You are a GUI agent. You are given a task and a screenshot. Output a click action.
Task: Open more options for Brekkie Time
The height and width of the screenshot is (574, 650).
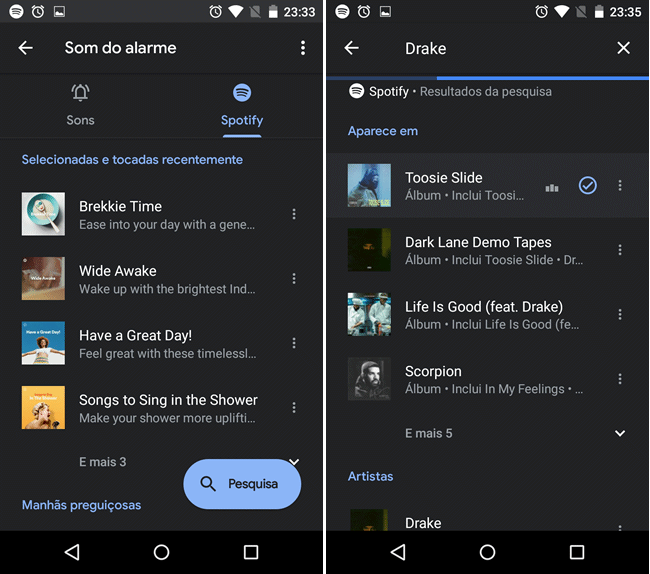(x=294, y=214)
